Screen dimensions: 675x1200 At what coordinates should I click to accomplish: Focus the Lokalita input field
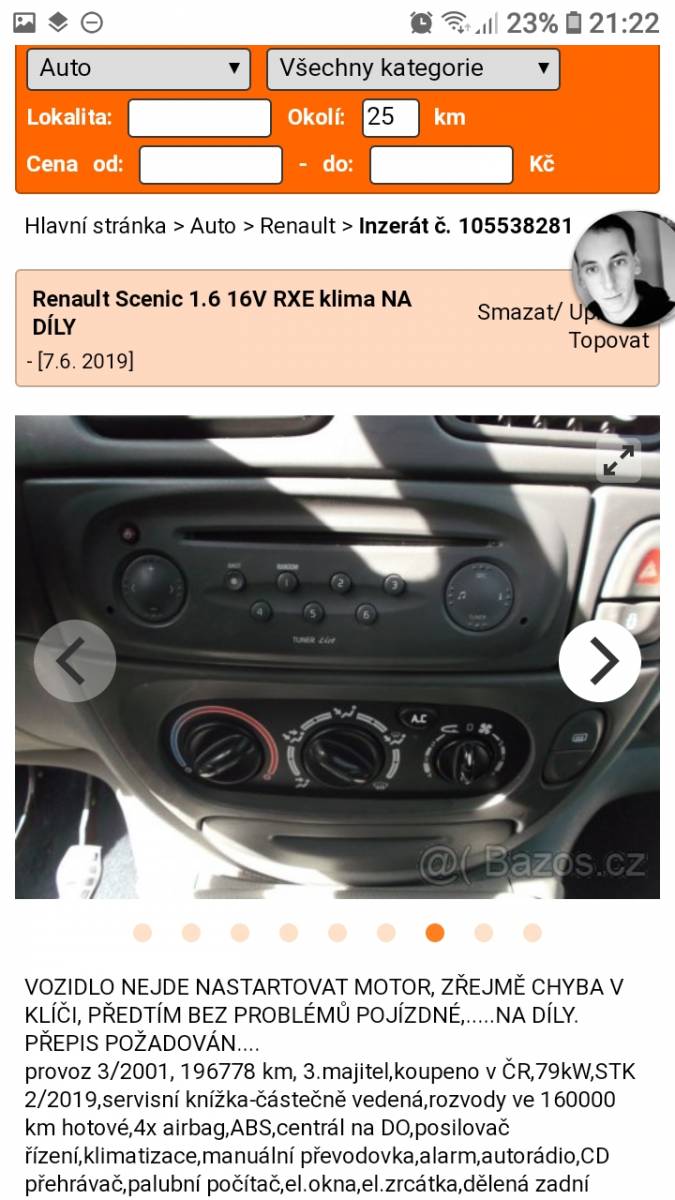point(200,118)
